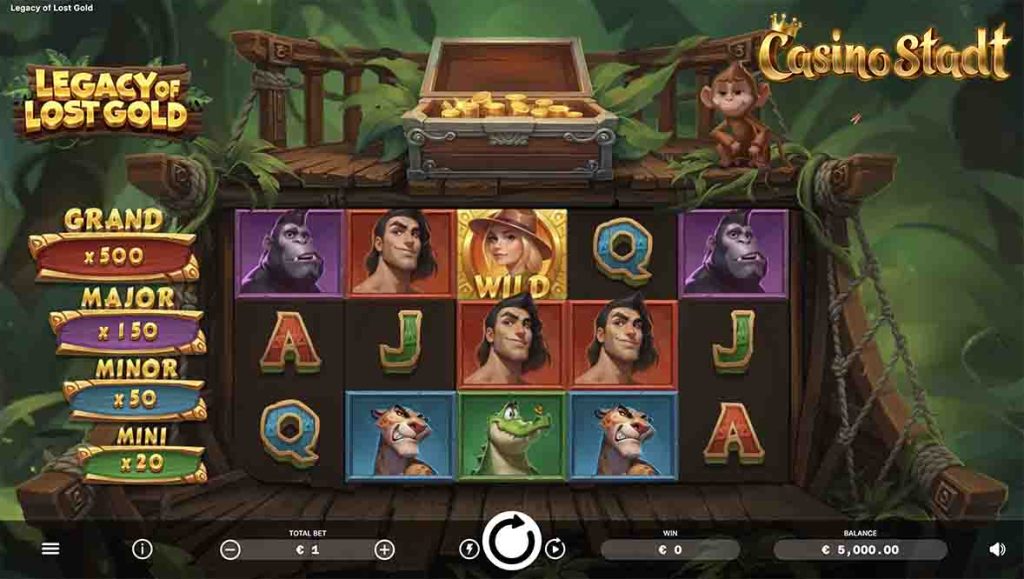The height and width of the screenshot is (579, 1024).
Task: Increase the total bet
Action: 384,549
